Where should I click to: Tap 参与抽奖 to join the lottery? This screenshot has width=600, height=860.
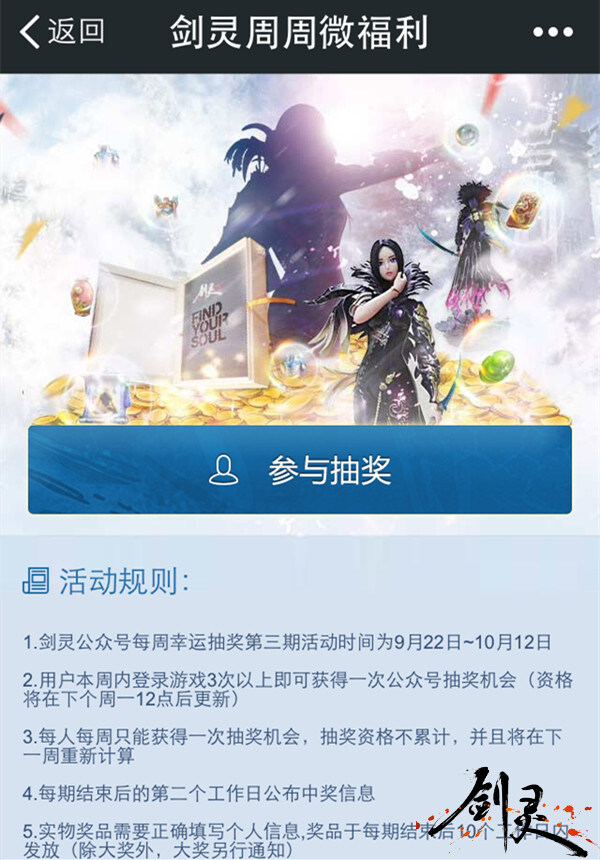coord(300,470)
